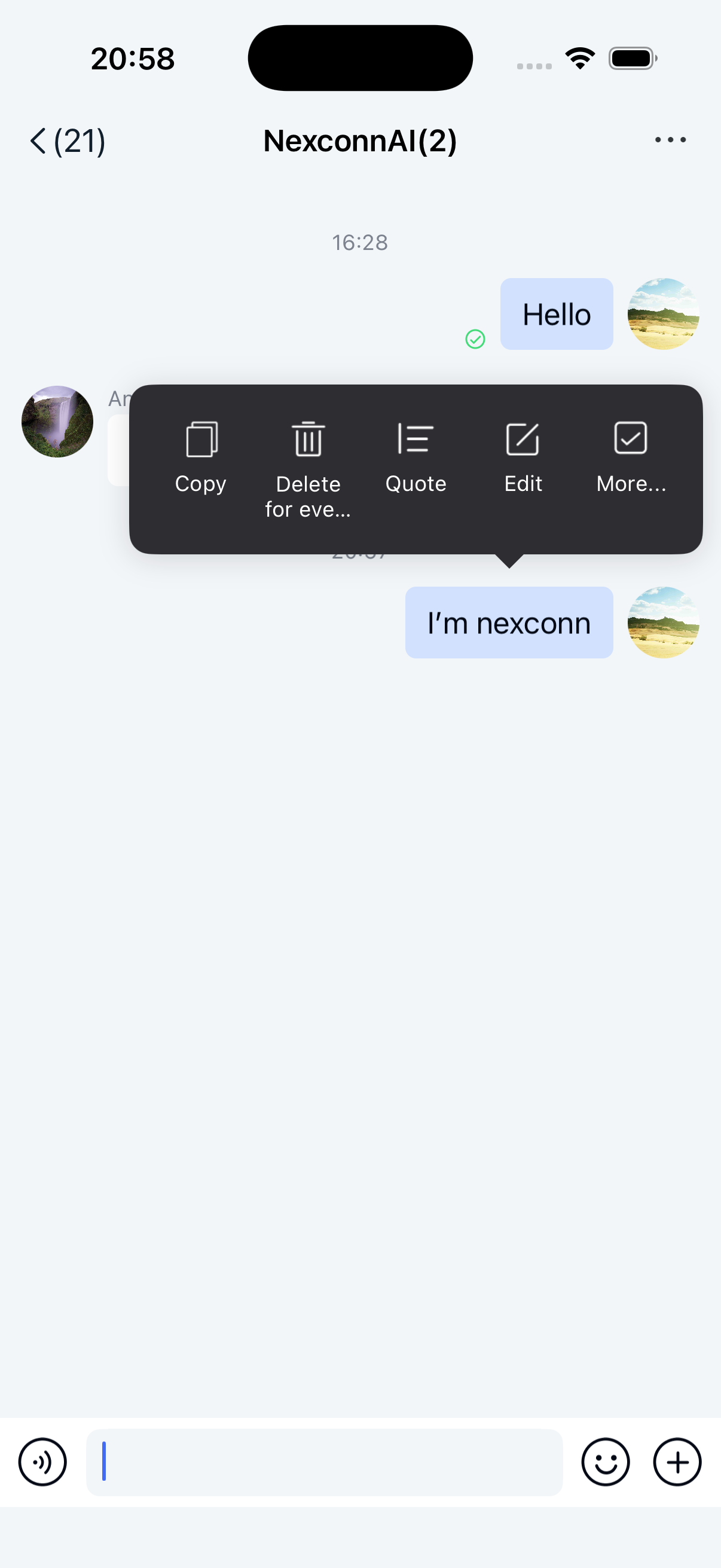721x1568 pixels.
Task: Tap the message input field
Action: click(x=324, y=1462)
